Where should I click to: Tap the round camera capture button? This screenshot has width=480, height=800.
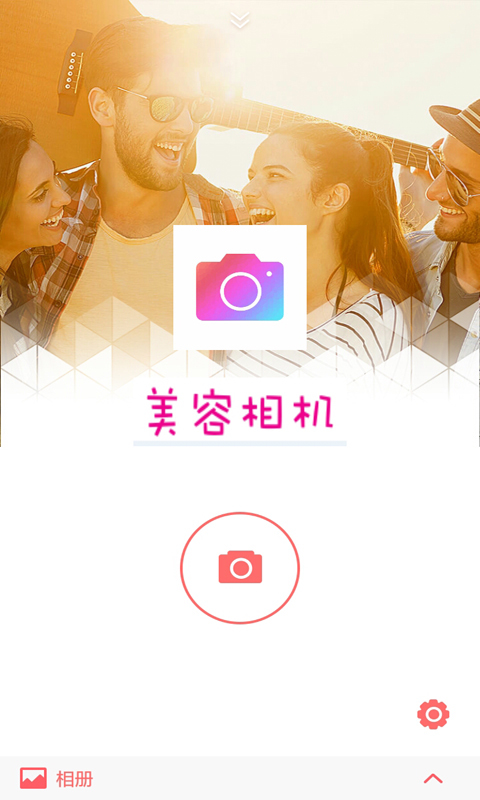click(x=240, y=567)
